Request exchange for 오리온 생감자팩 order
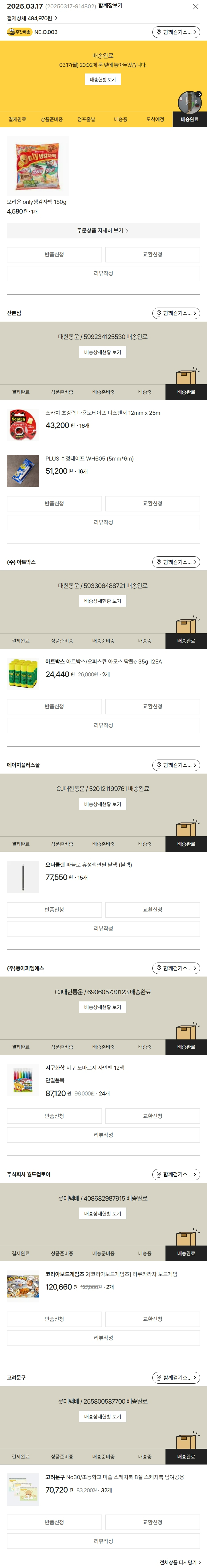 coord(152,254)
